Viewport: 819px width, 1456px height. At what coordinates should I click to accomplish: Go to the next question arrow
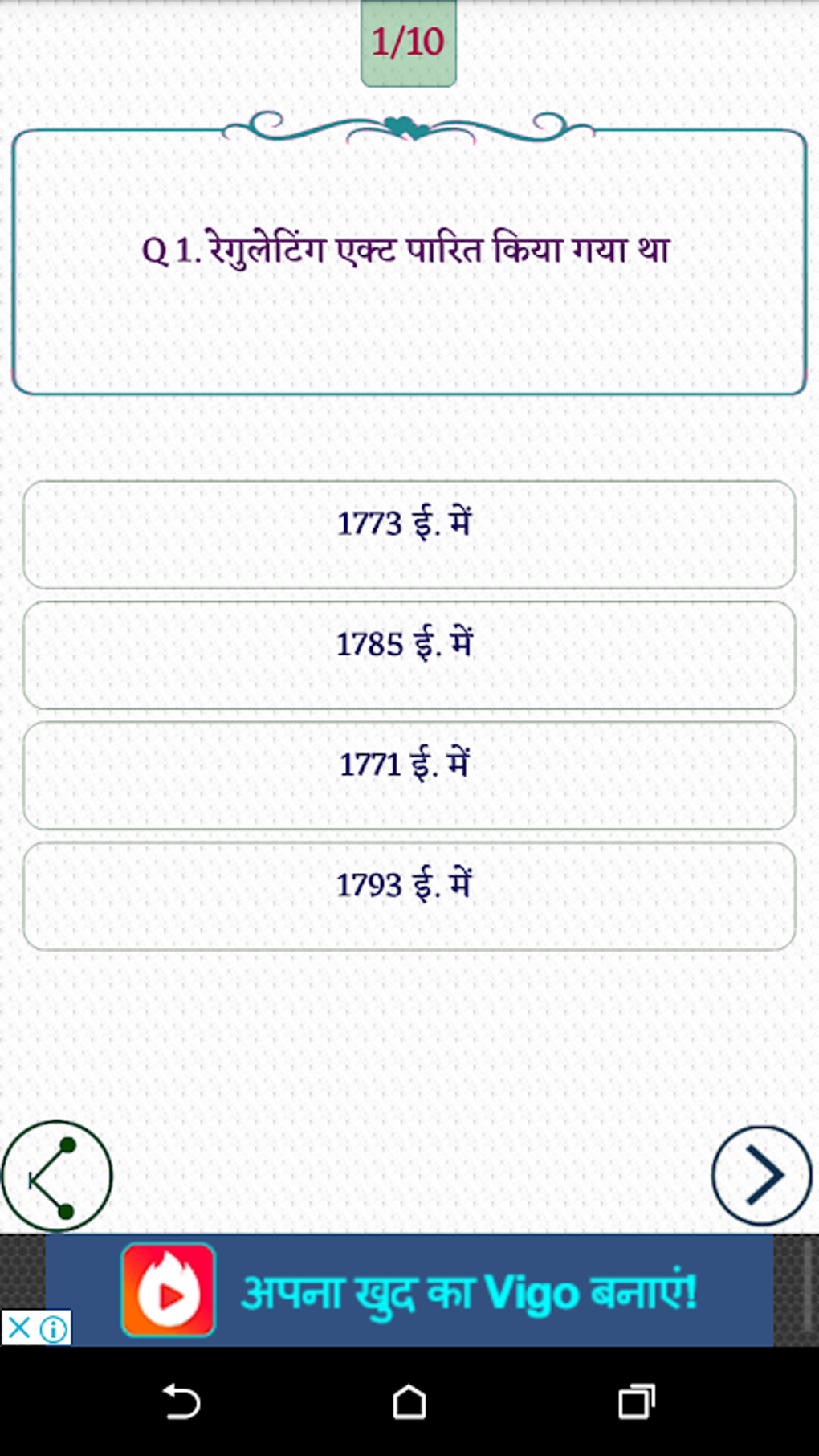click(x=761, y=1176)
